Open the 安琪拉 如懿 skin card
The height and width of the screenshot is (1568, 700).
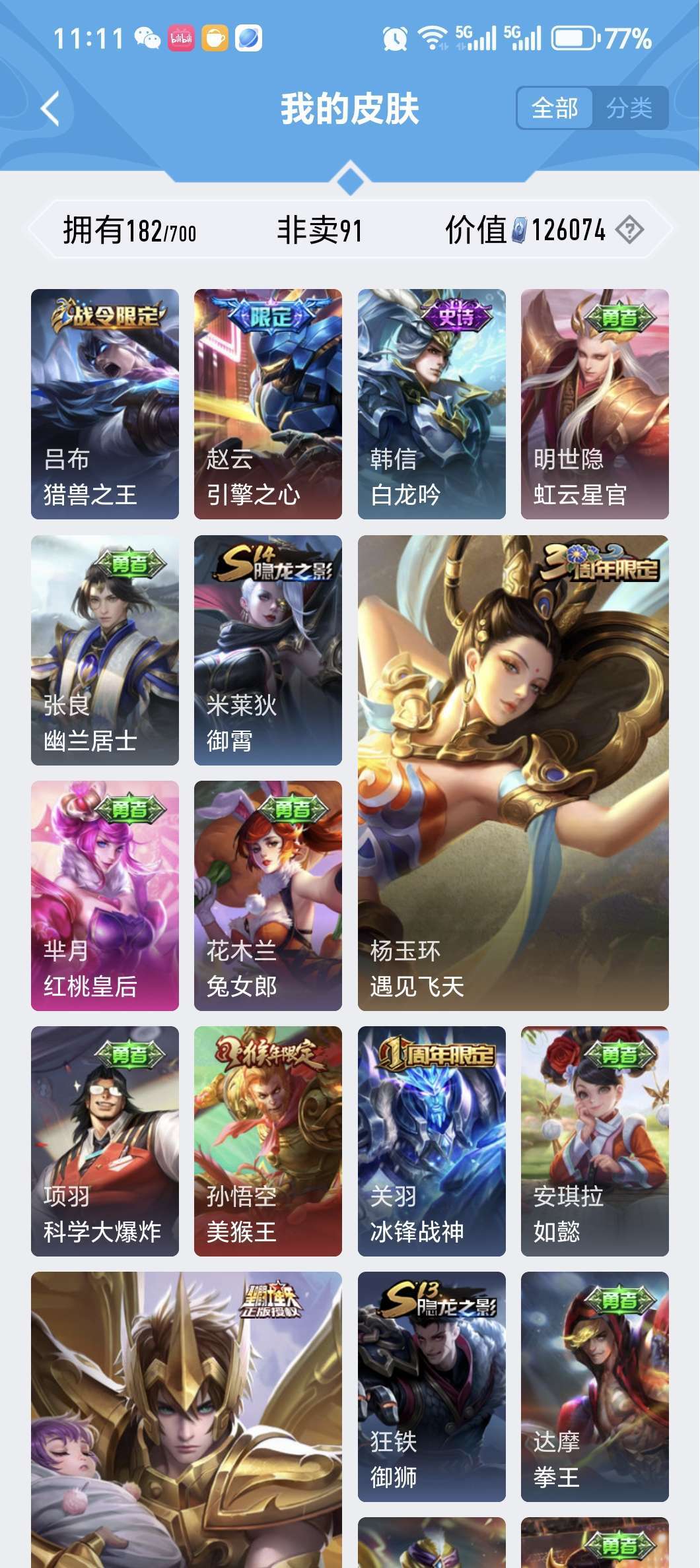click(x=595, y=1141)
